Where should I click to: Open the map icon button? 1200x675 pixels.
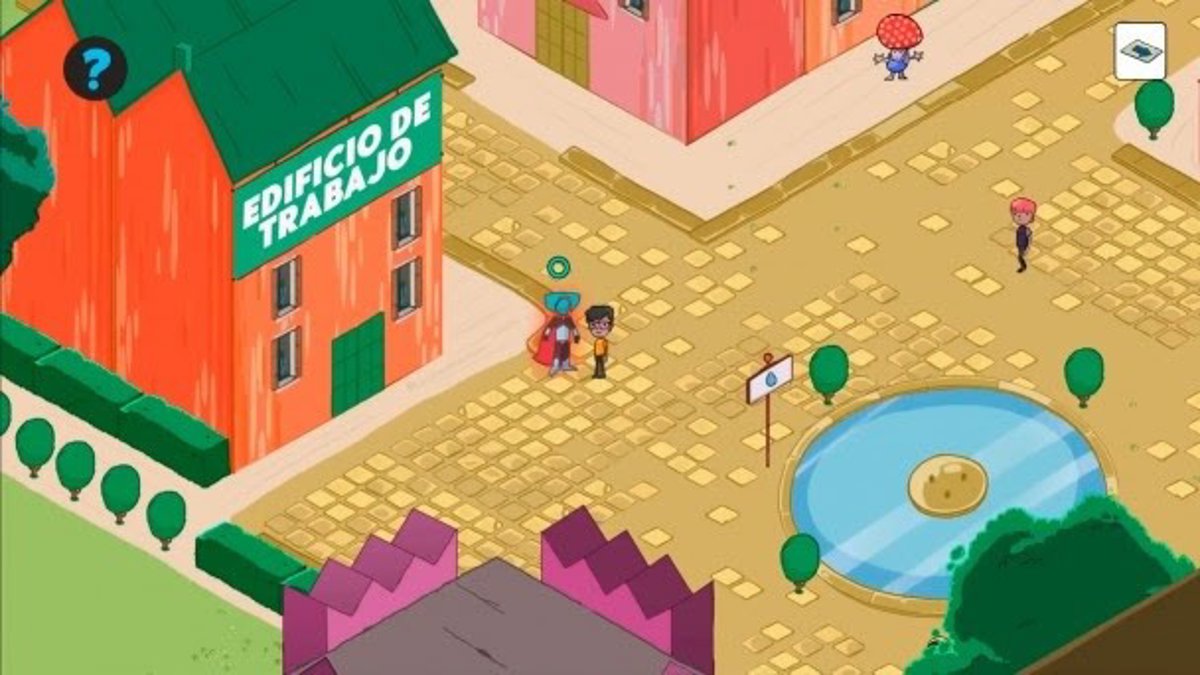(x=1140, y=50)
